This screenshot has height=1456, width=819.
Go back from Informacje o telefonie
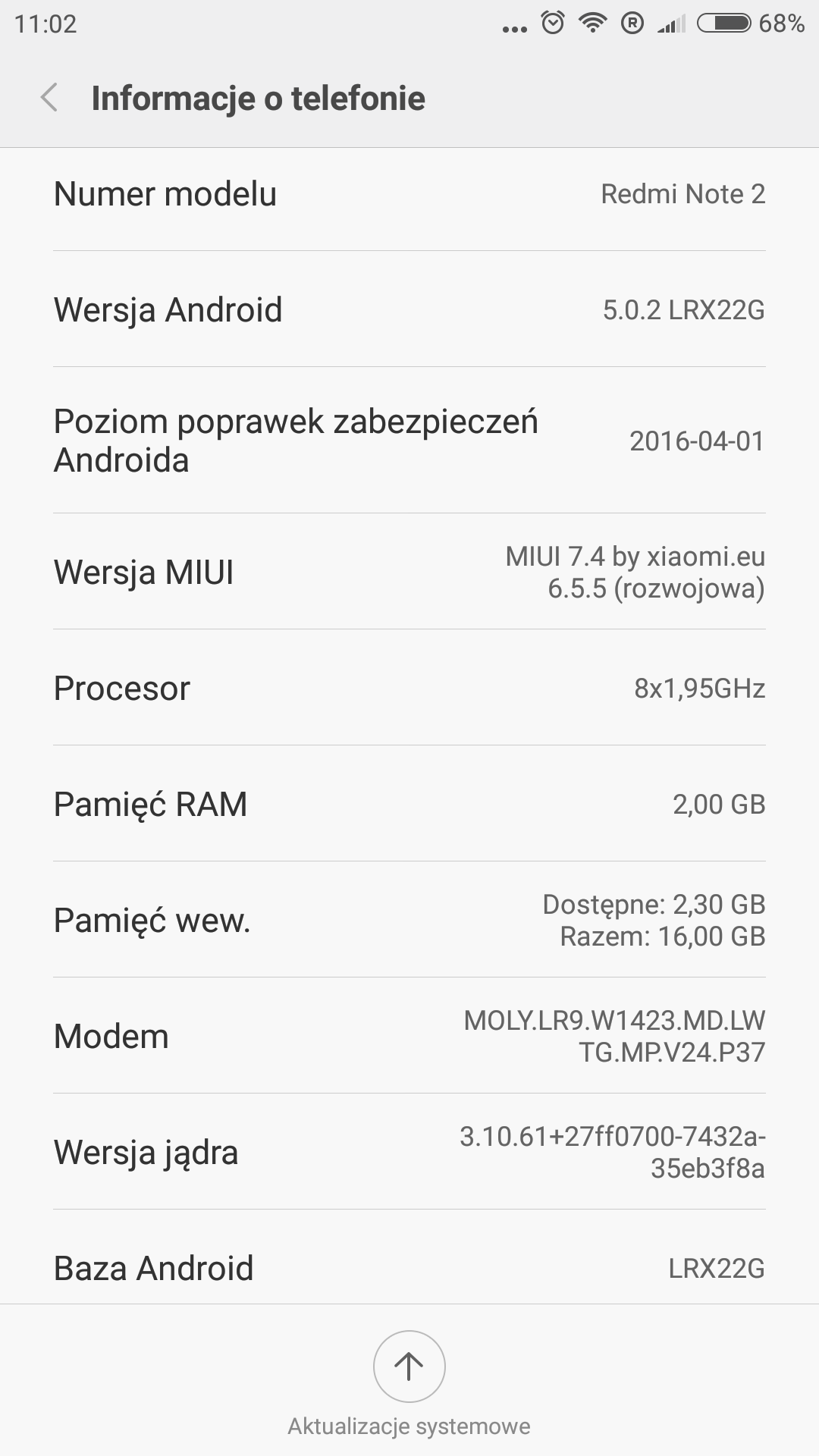(50, 98)
